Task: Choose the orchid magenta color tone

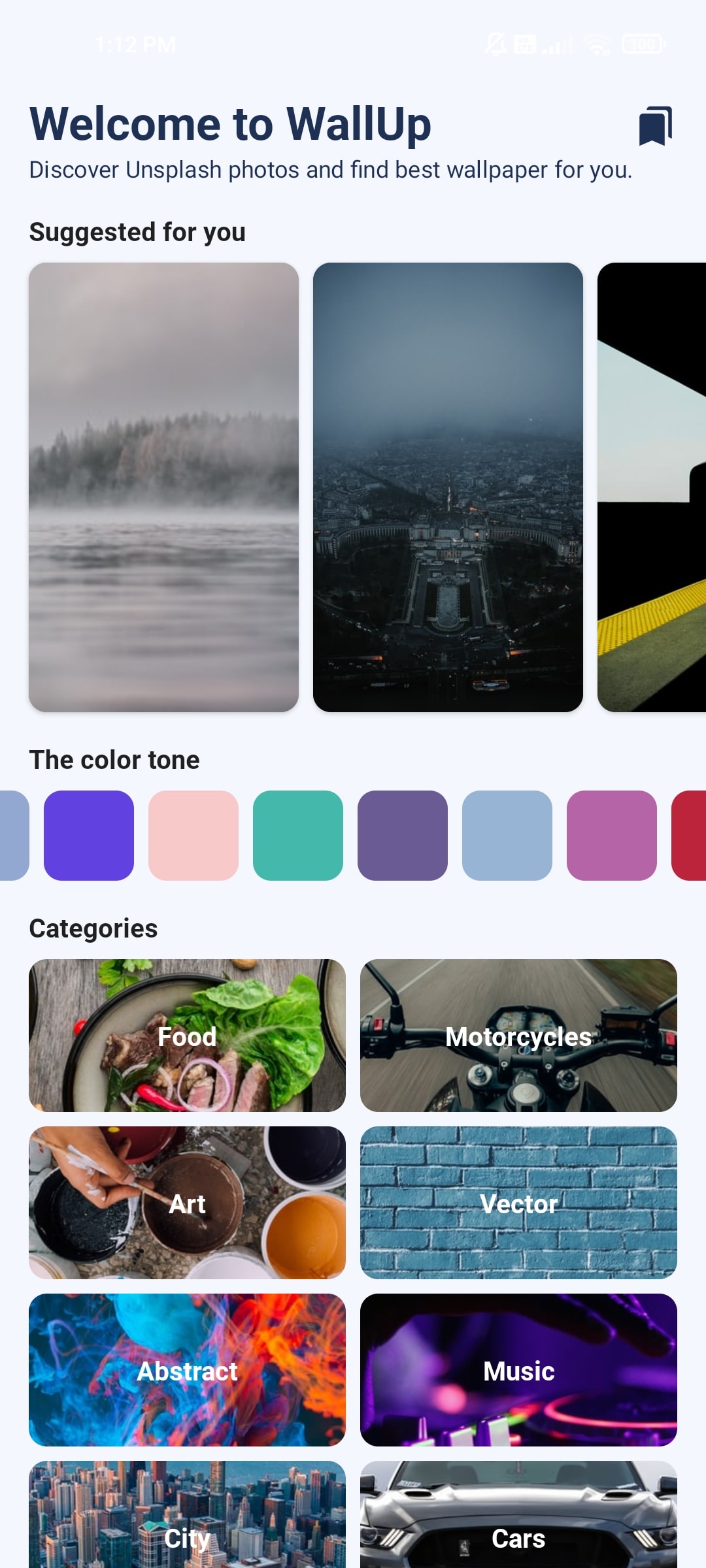Action: coord(612,836)
